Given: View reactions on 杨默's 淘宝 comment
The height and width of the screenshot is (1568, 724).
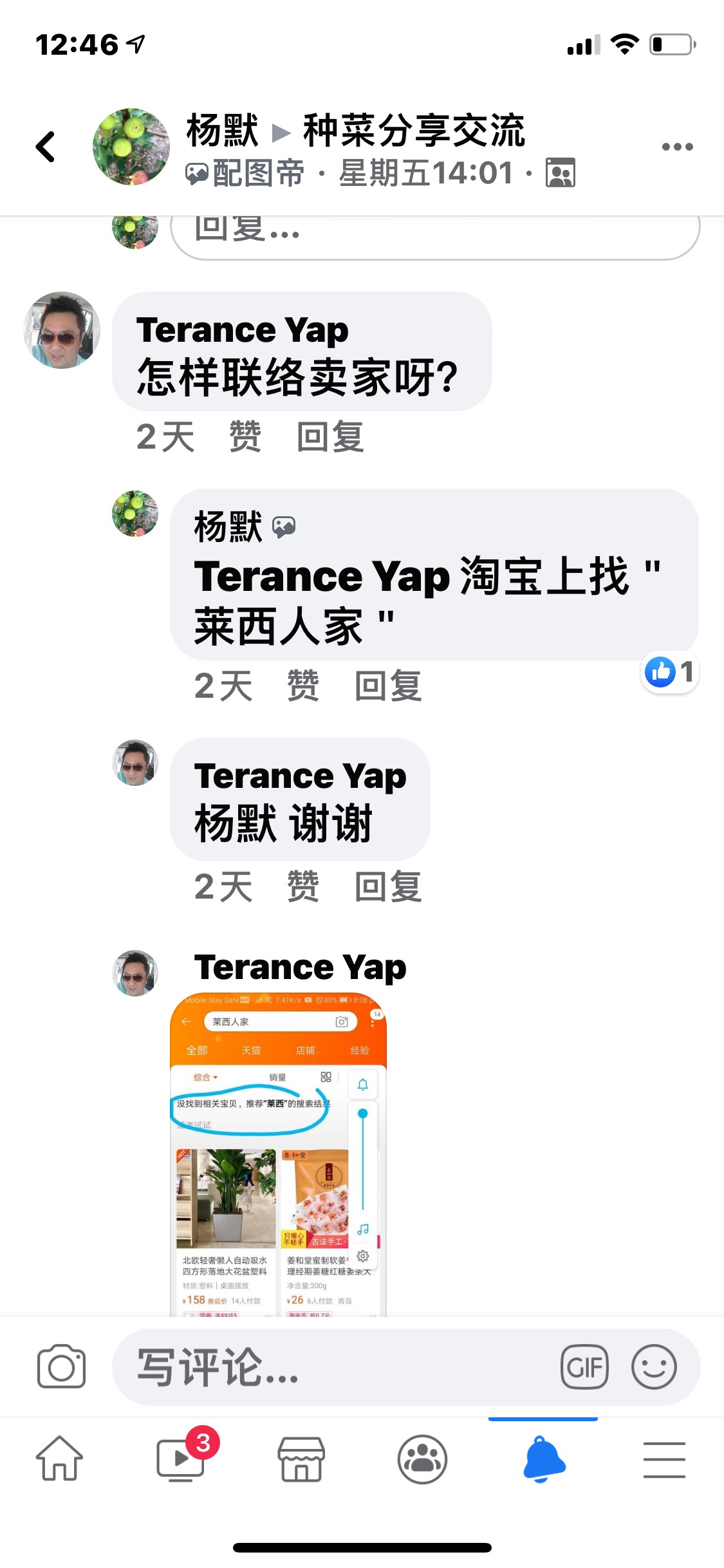Looking at the screenshot, I should pos(669,673).
